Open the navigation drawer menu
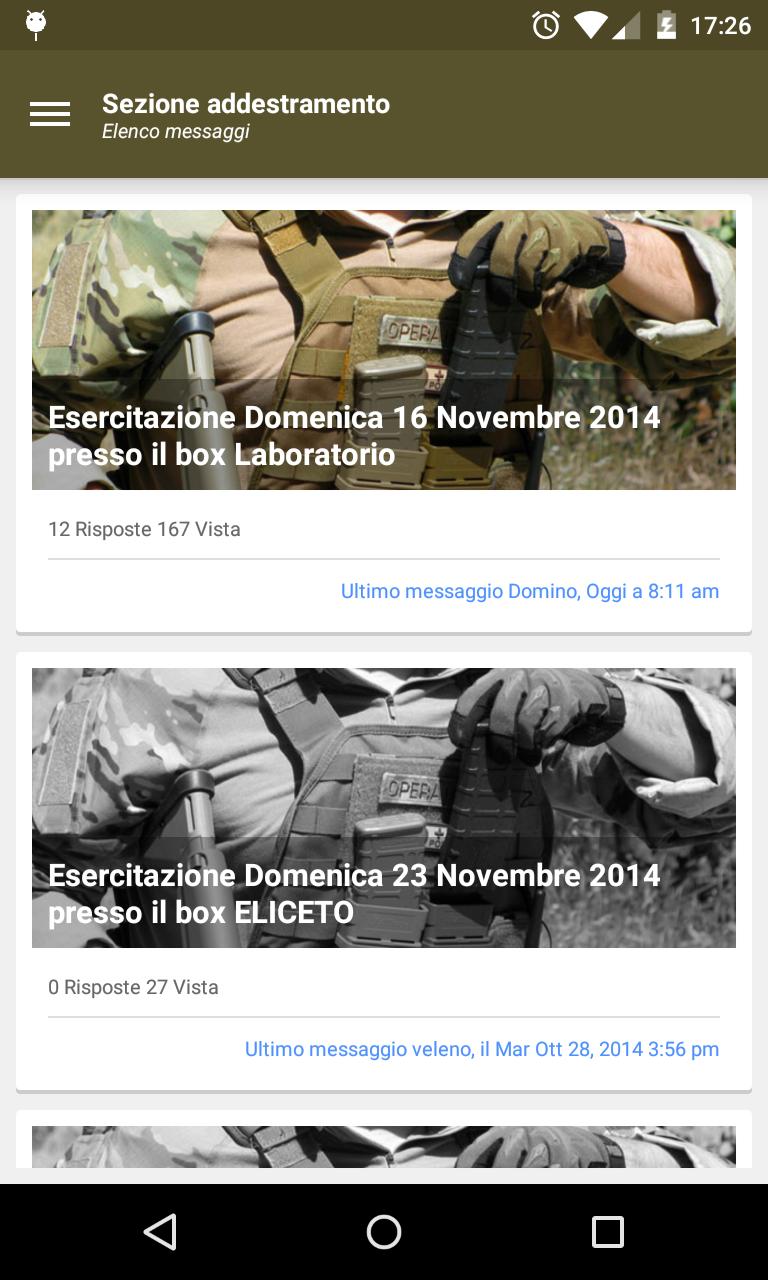768x1280 pixels. 50,115
